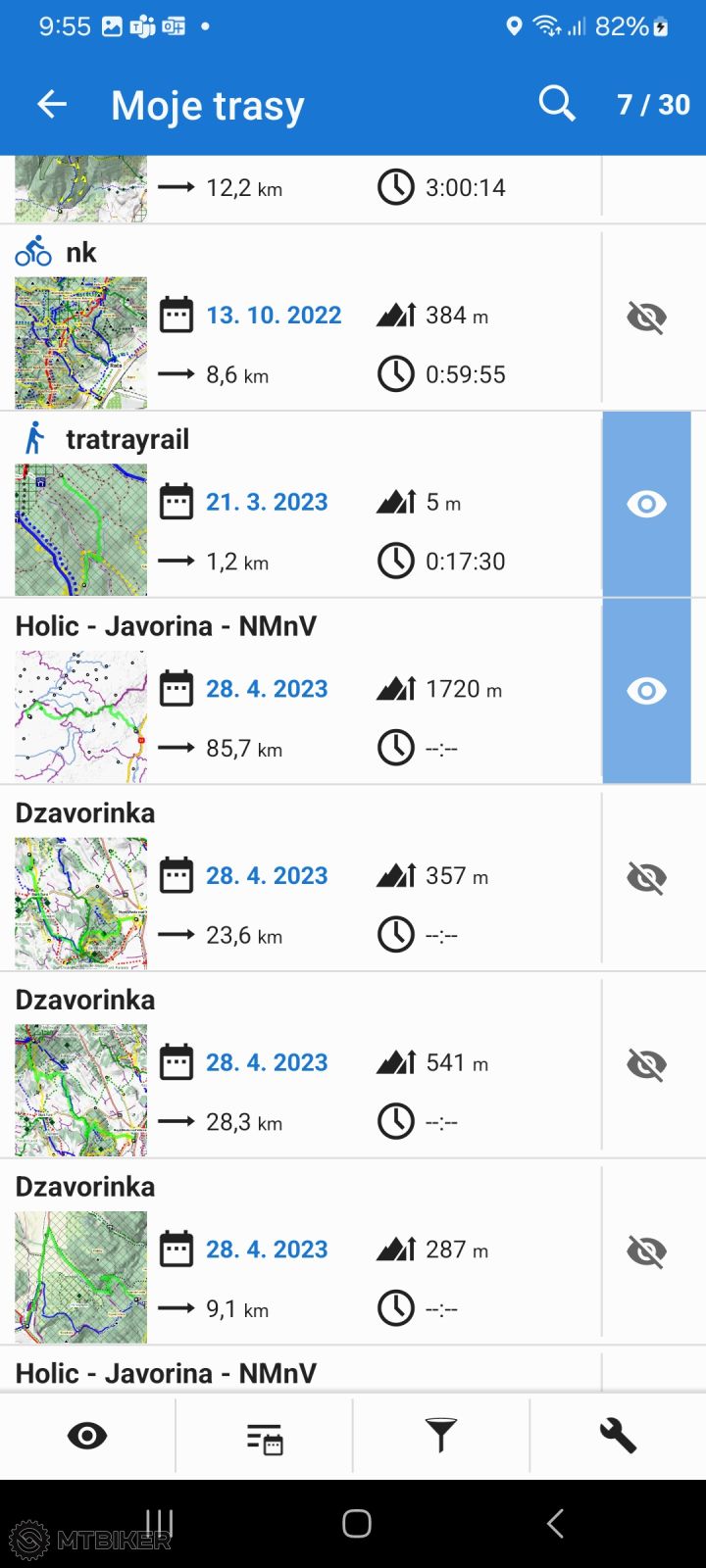Show the nk track on map

point(646,318)
